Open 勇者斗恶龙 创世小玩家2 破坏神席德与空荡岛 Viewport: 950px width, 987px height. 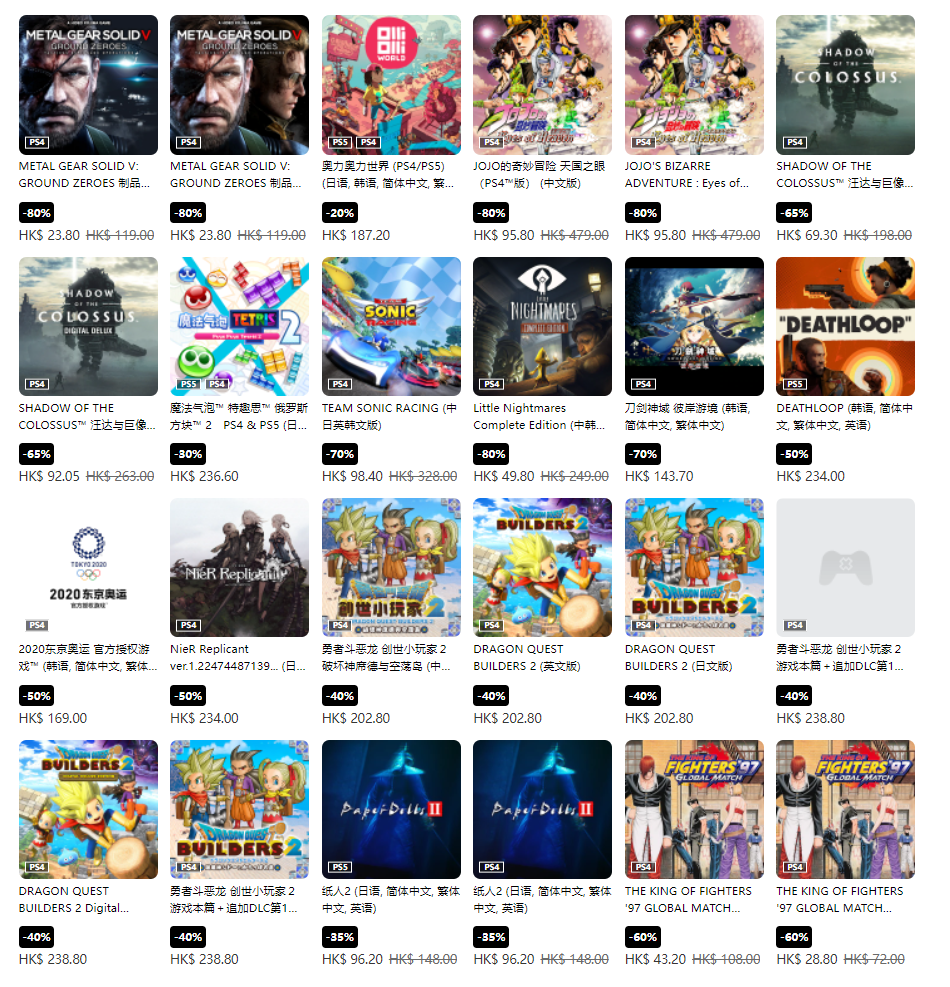[x=391, y=567]
